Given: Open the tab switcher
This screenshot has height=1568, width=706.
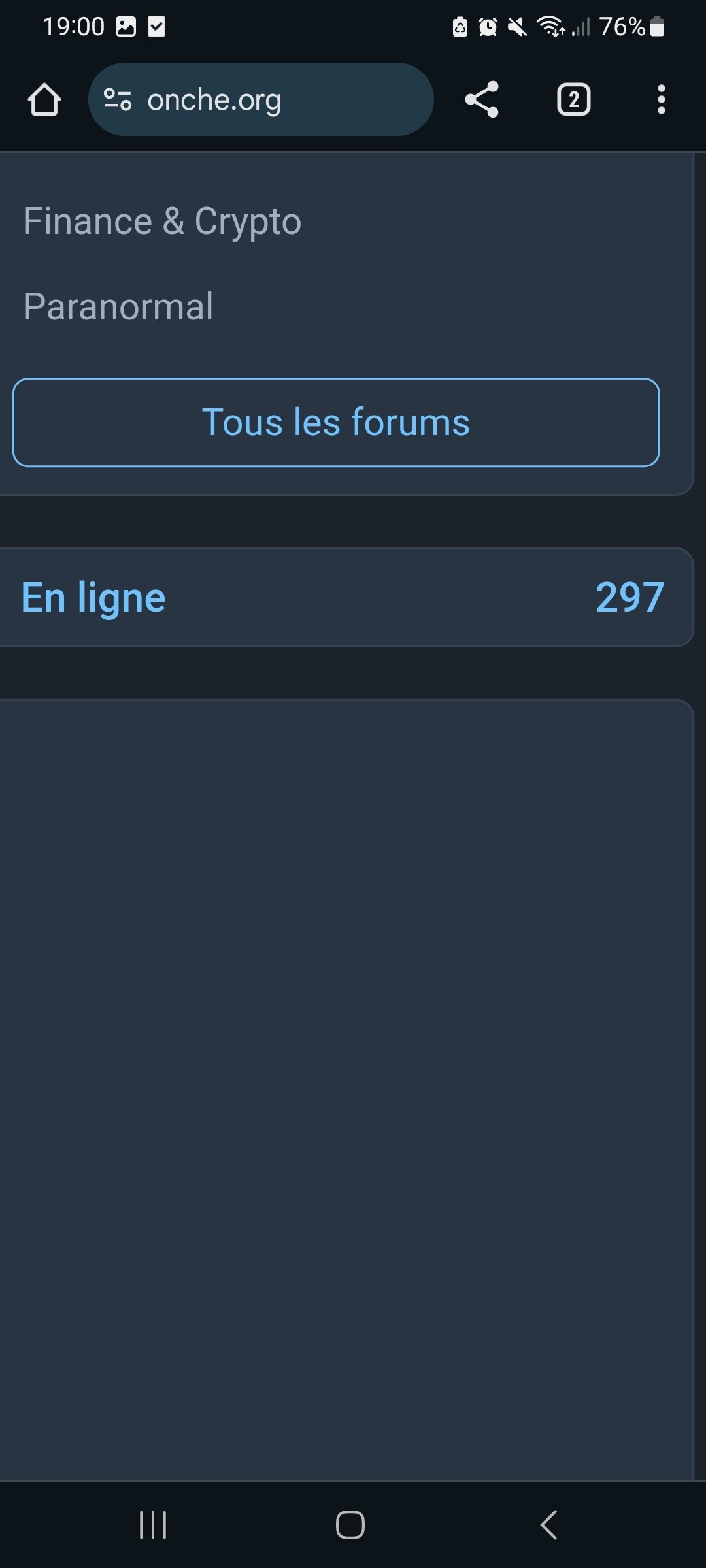Looking at the screenshot, I should pyautogui.click(x=573, y=99).
